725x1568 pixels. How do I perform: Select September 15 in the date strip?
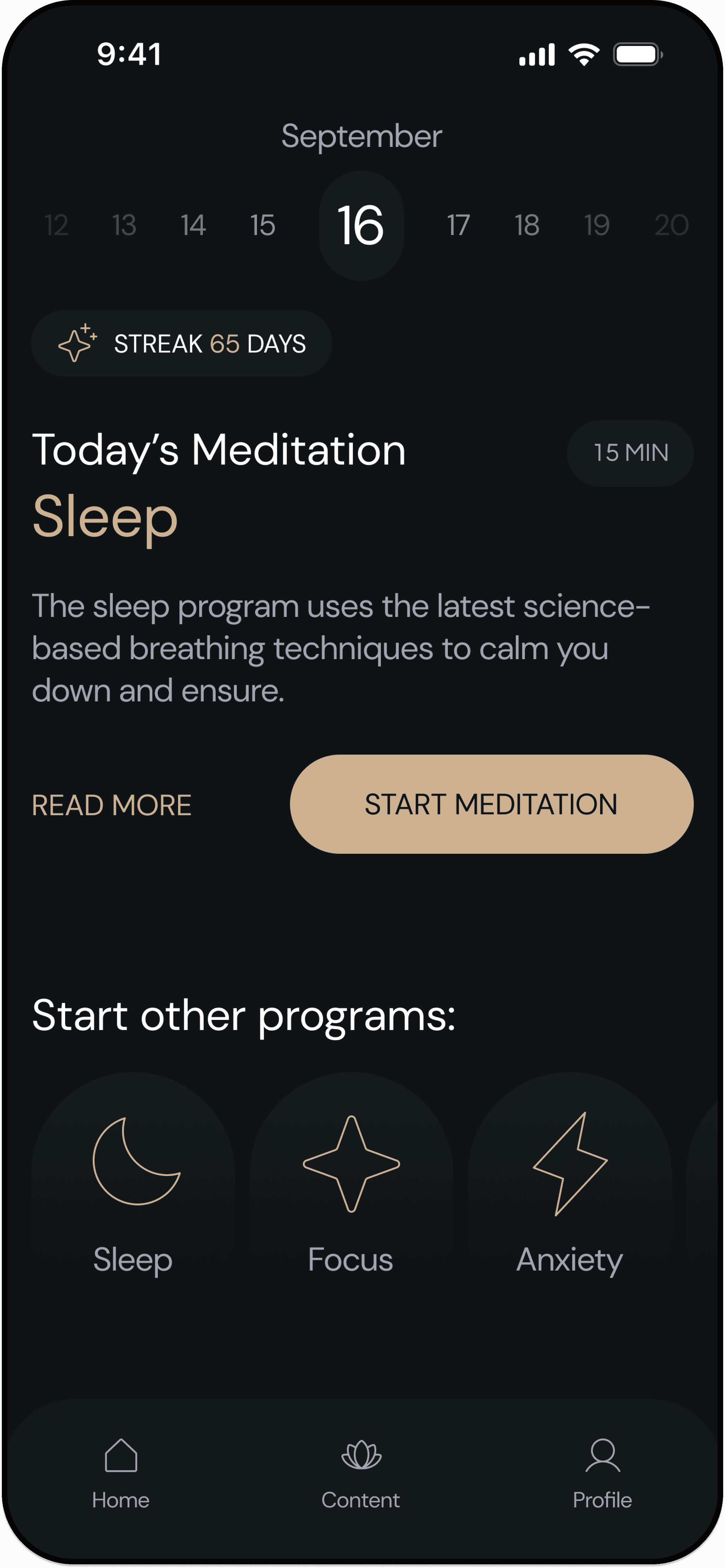pos(262,226)
